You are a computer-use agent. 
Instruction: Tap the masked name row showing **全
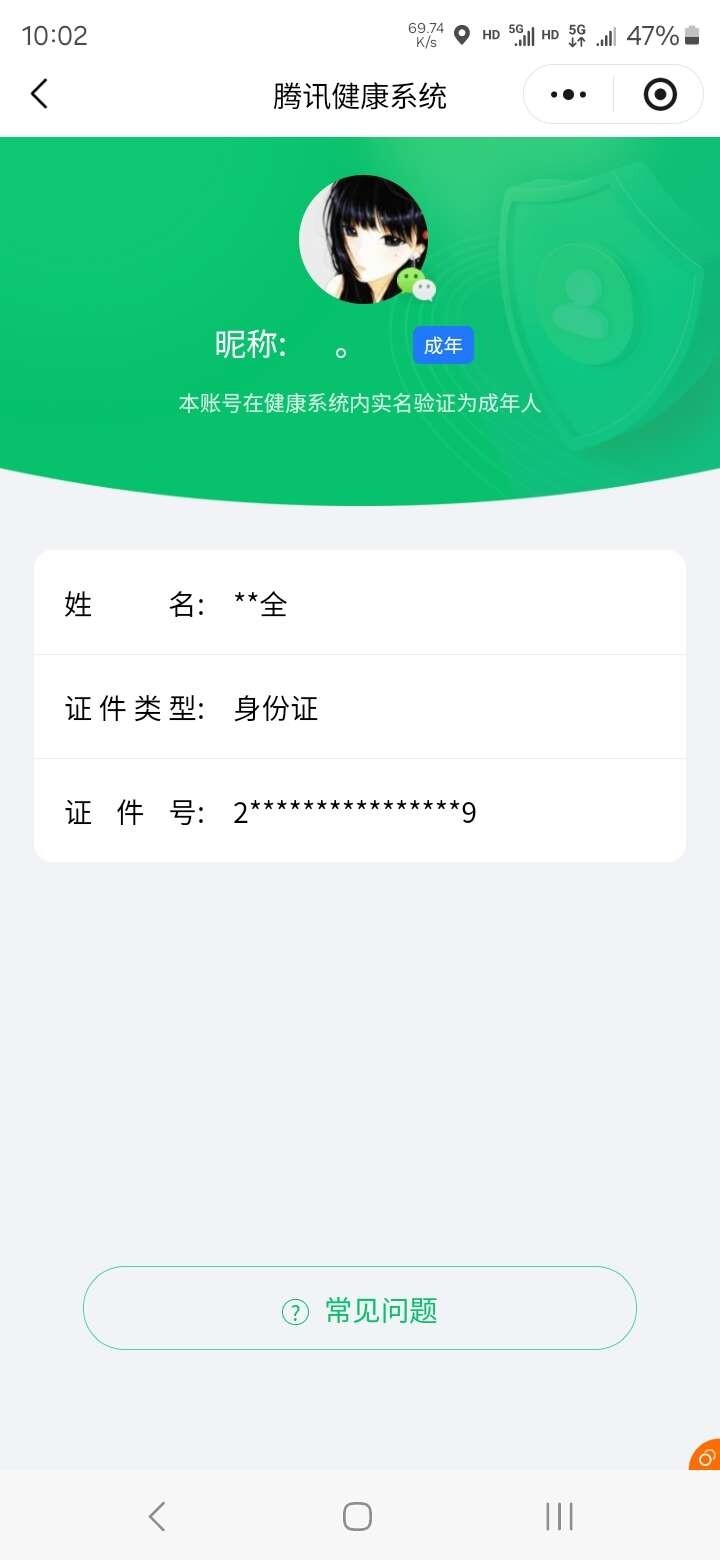pos(360,603)
